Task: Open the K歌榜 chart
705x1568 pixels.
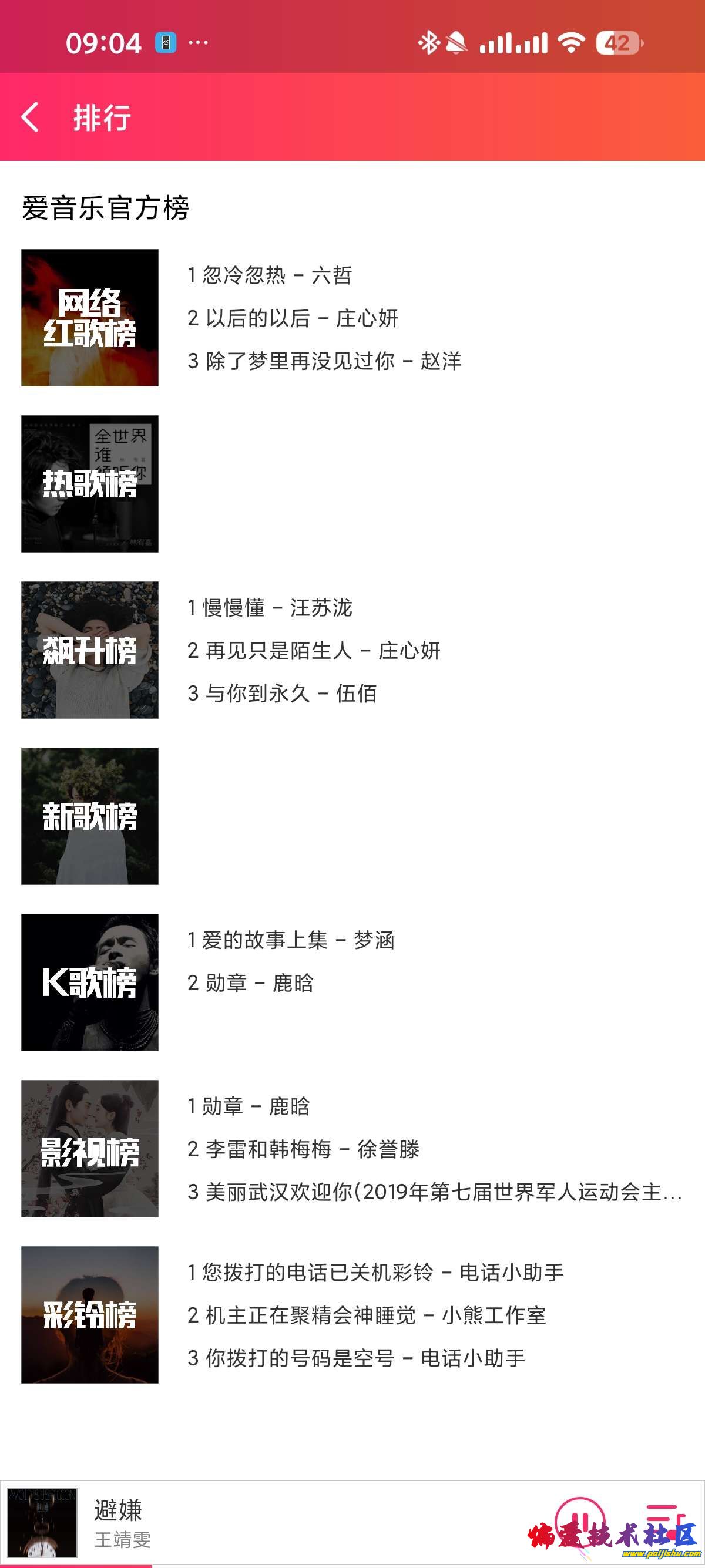Action: (89, 982)
